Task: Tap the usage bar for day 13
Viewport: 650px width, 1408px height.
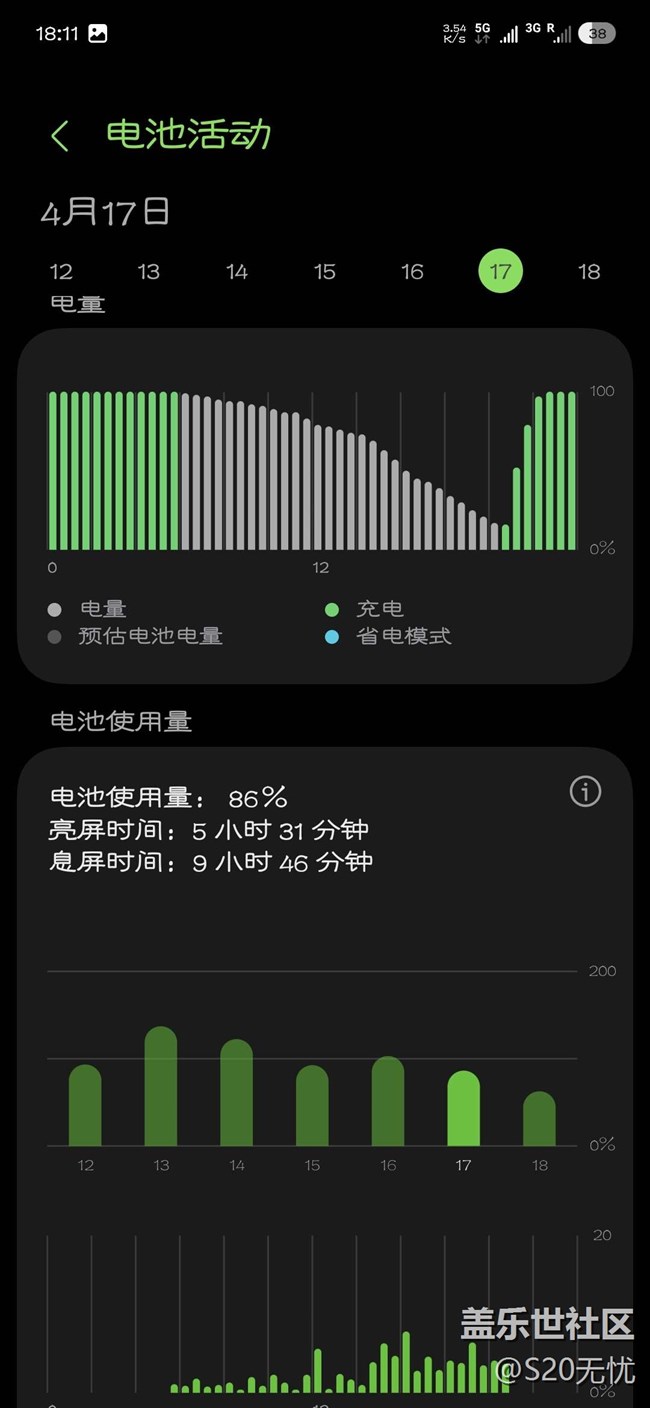Action: (161, 1086)
